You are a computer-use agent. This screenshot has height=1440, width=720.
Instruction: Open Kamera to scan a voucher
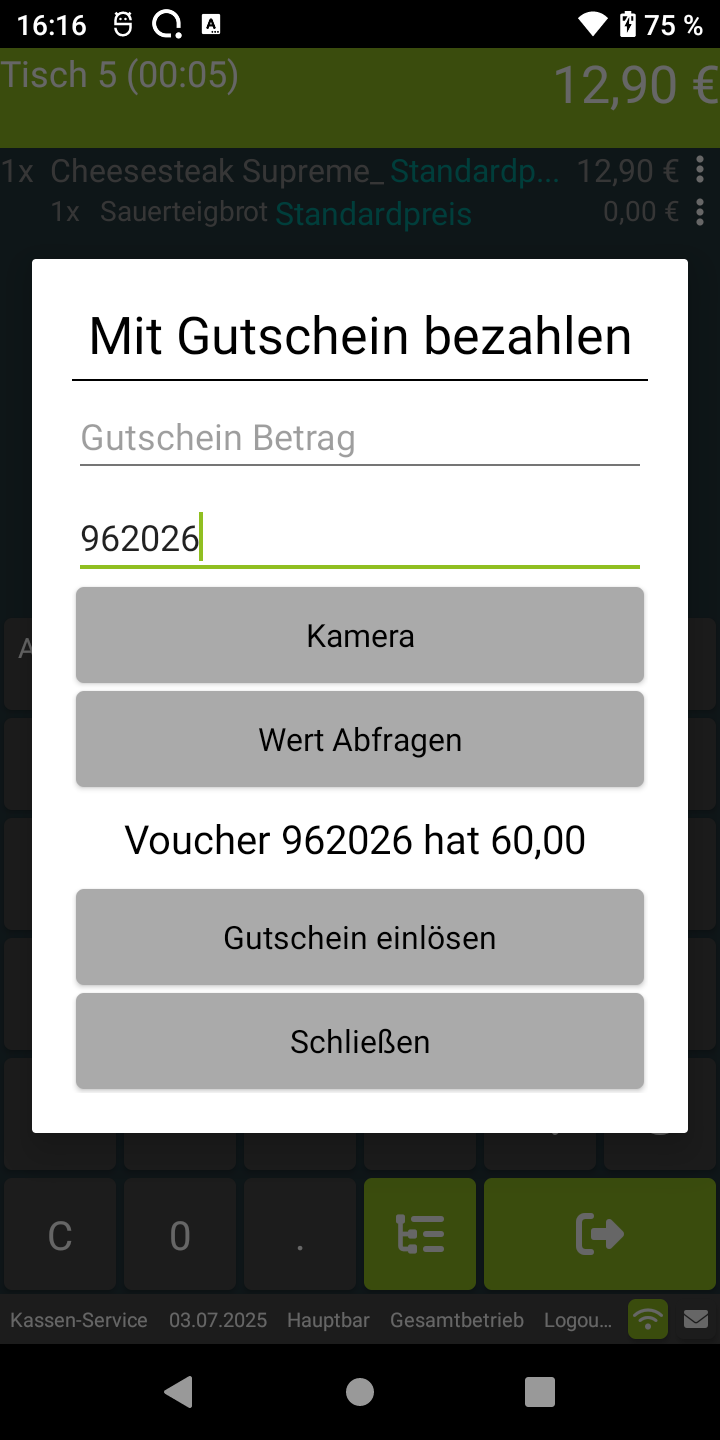coord(359,636)
